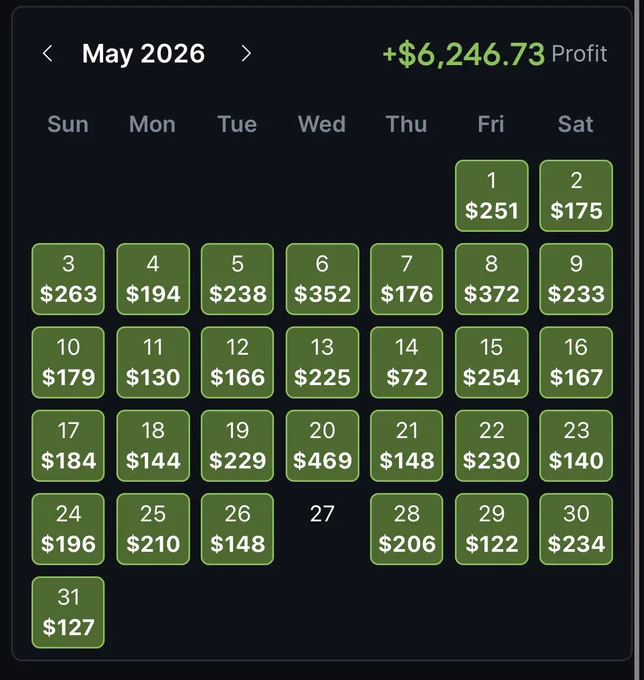Open May 1 with $251 profit
644x680 pixels.
tap(491, 196)
